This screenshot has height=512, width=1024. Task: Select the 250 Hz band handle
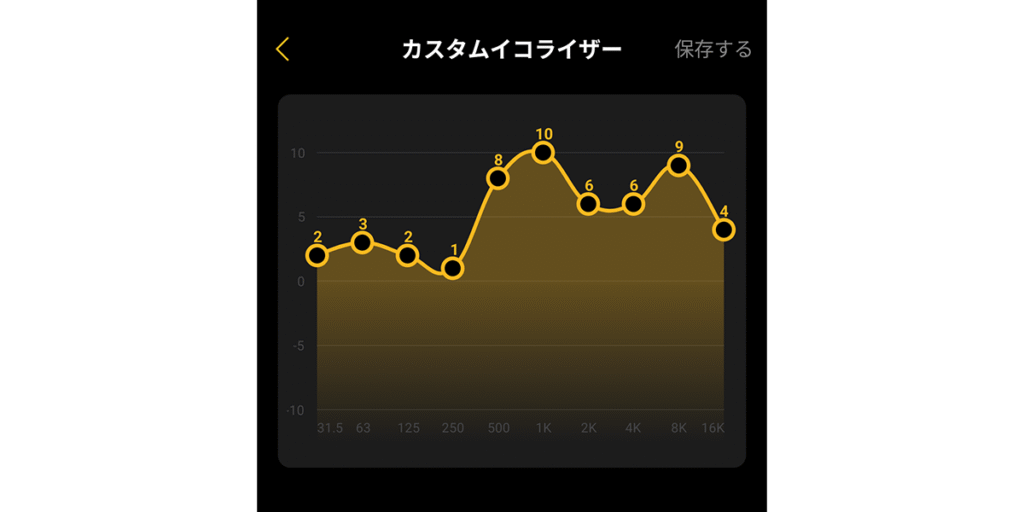pyautogui.click(x=452, y=268)
